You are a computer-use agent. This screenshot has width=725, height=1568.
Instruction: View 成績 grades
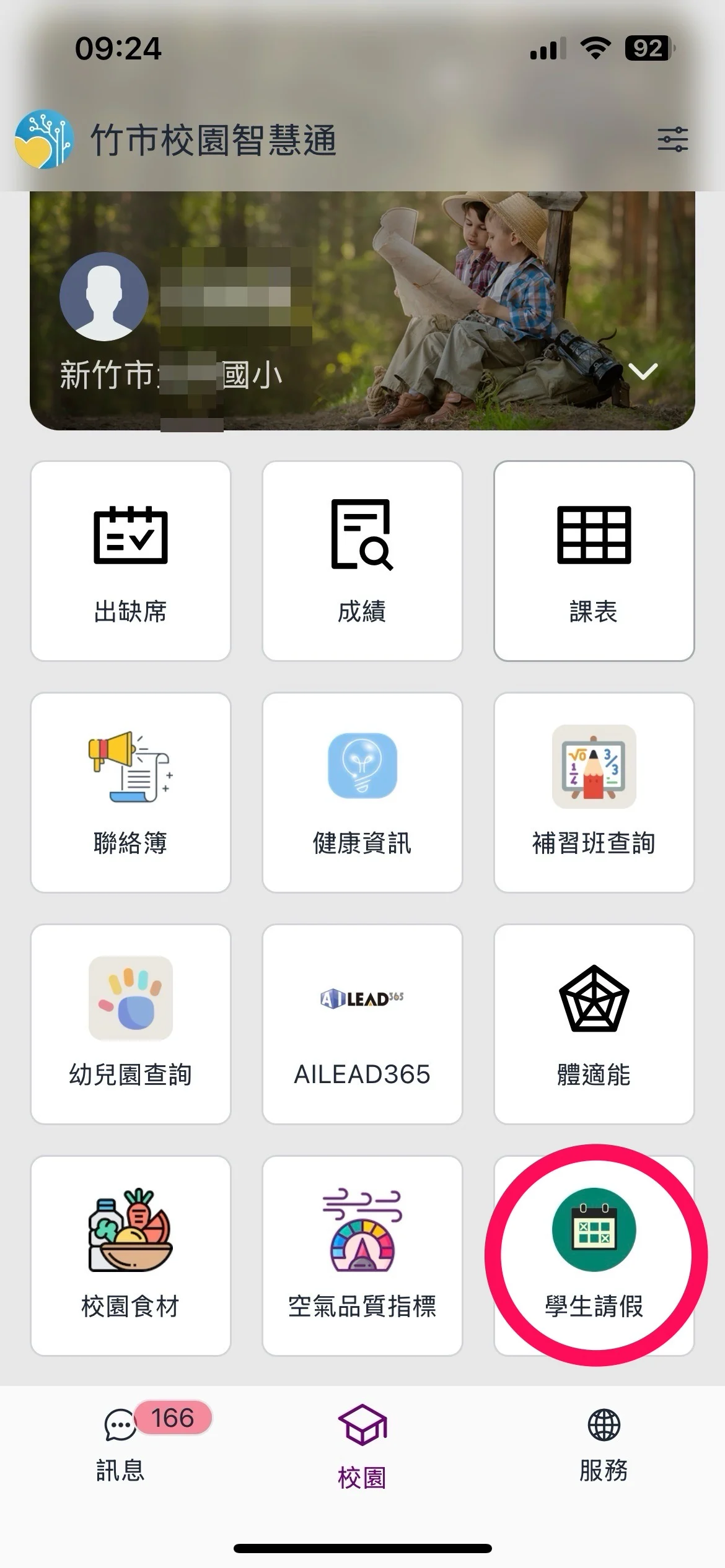click(362, 561)
